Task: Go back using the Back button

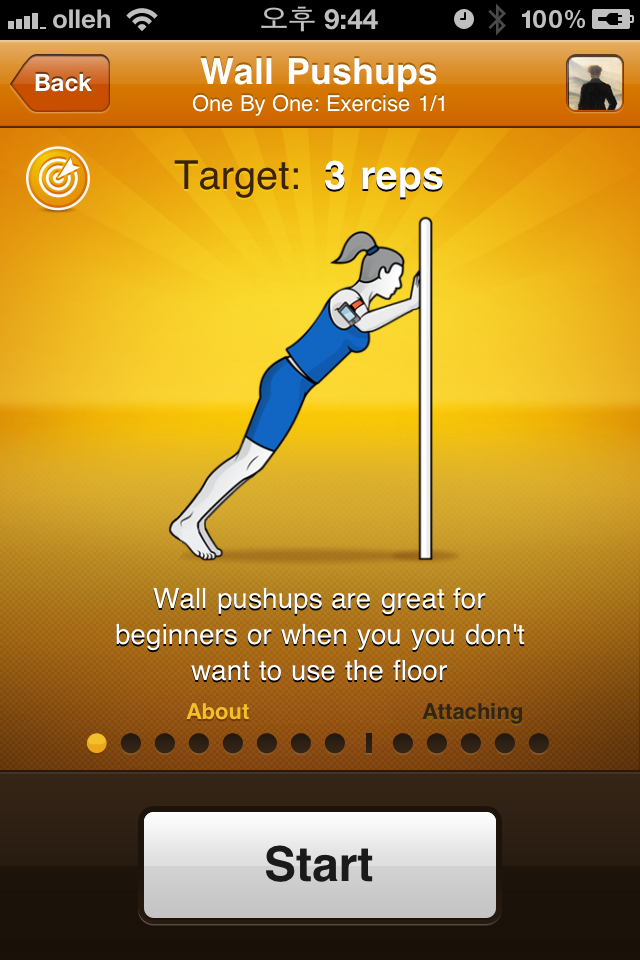Action: (61, 83)
